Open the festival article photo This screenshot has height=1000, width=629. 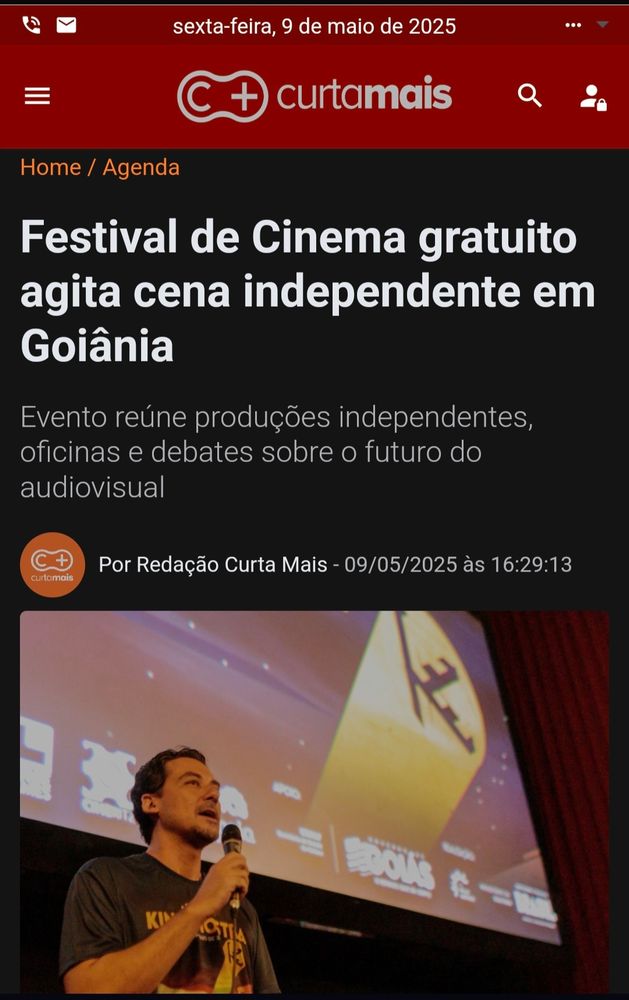coord(314,802)
